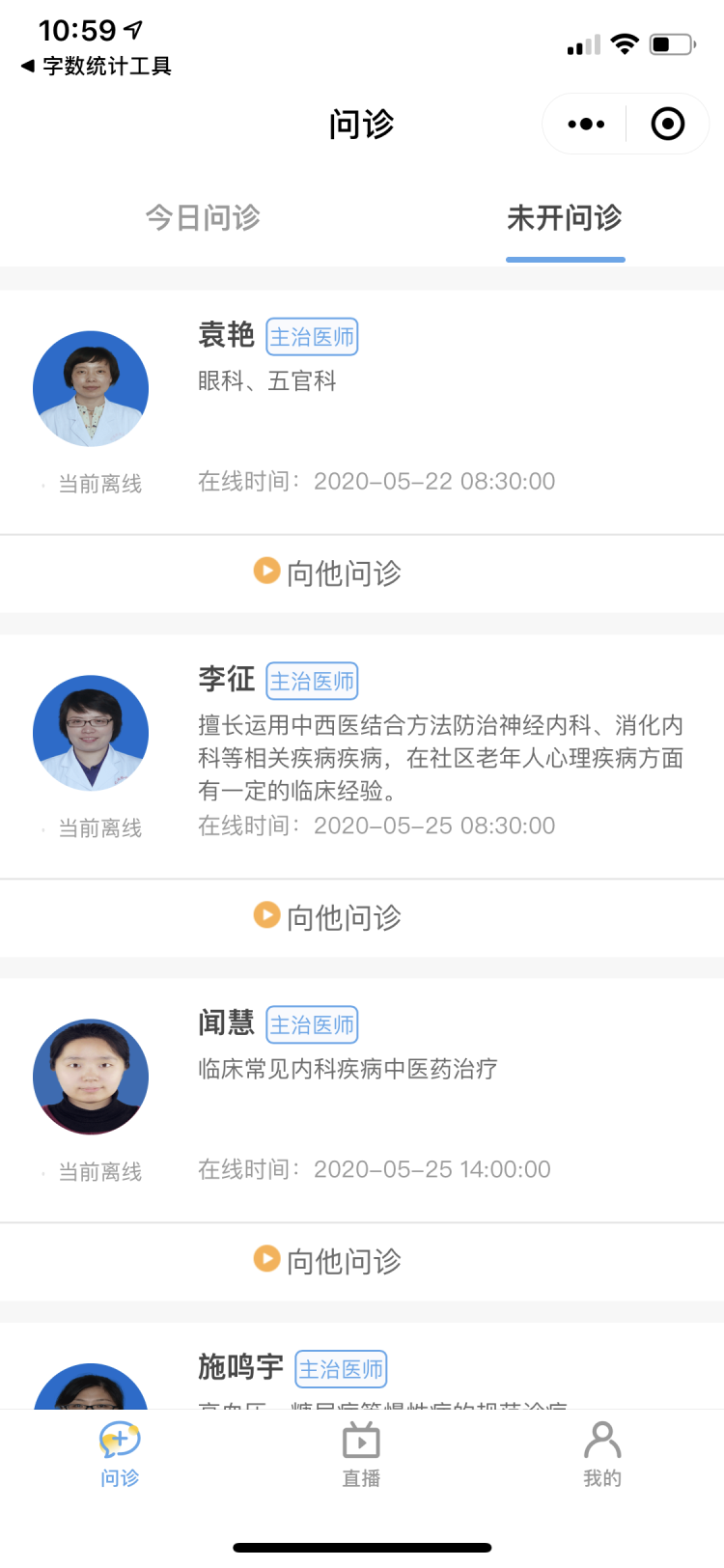Open the mini program more options menu
The height and width of the screenshot is (1568, 724).
(x=586, y=124)
